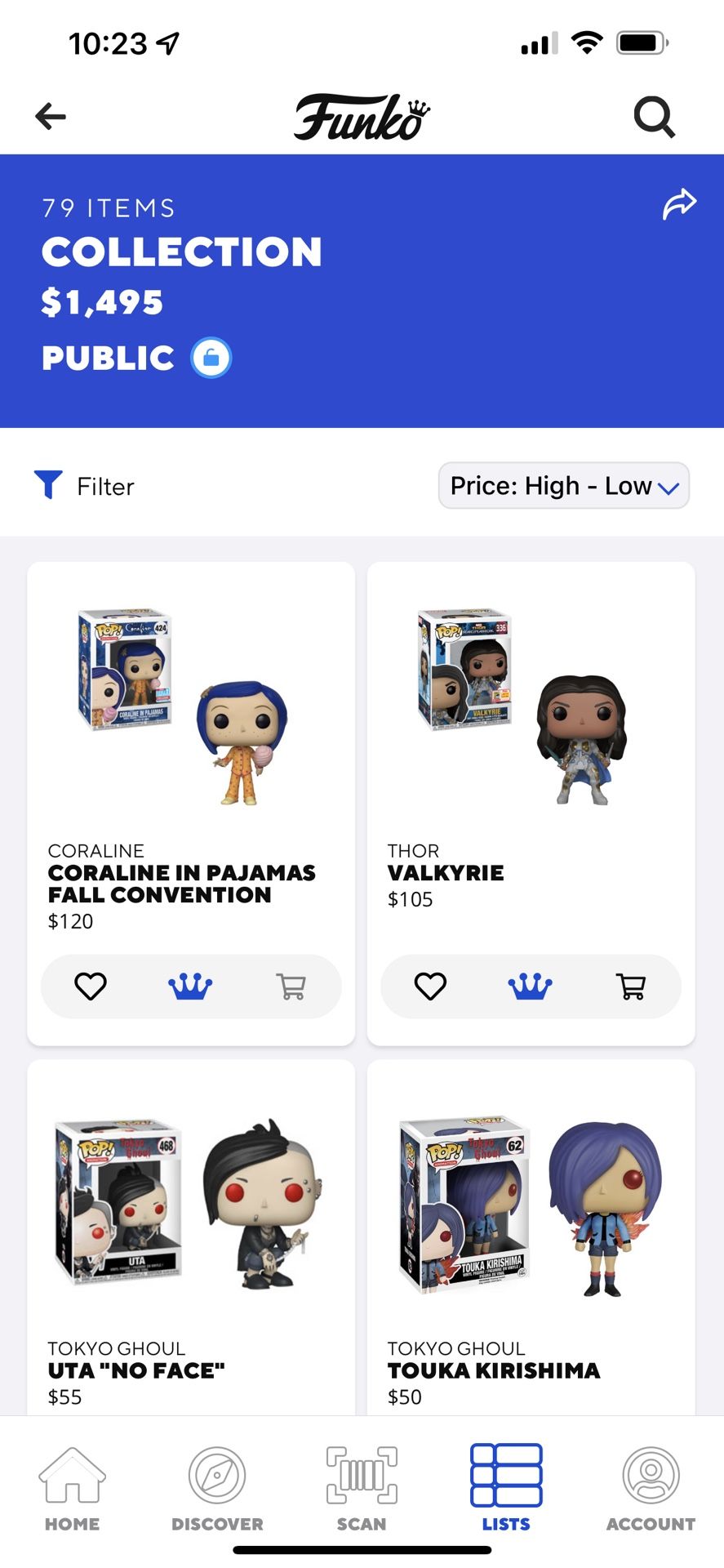The height and width of the screenshot is (1568, 724).
Task: Switch to the Discover tab
Action: [x=217, y=1488]
